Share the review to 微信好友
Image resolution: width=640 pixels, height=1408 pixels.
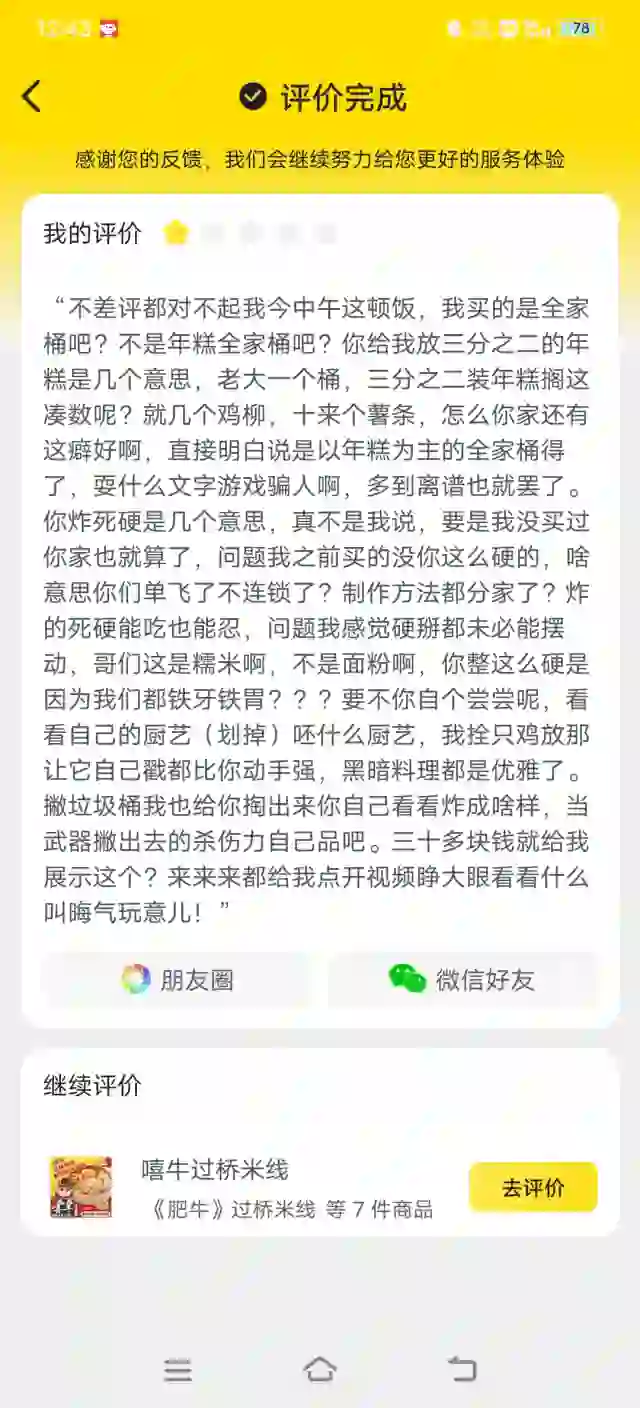coord(462,979)
